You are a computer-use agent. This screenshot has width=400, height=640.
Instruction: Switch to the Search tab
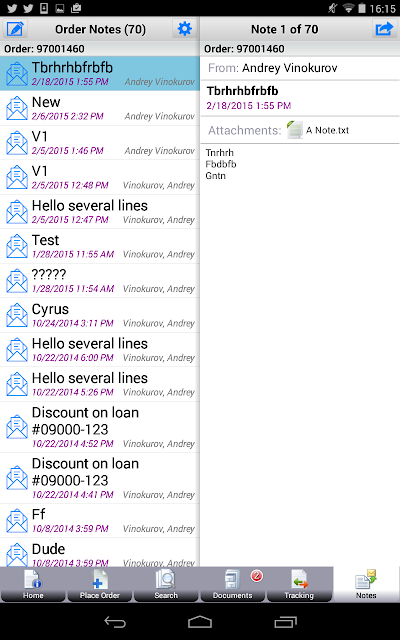(x=166, y=584)
